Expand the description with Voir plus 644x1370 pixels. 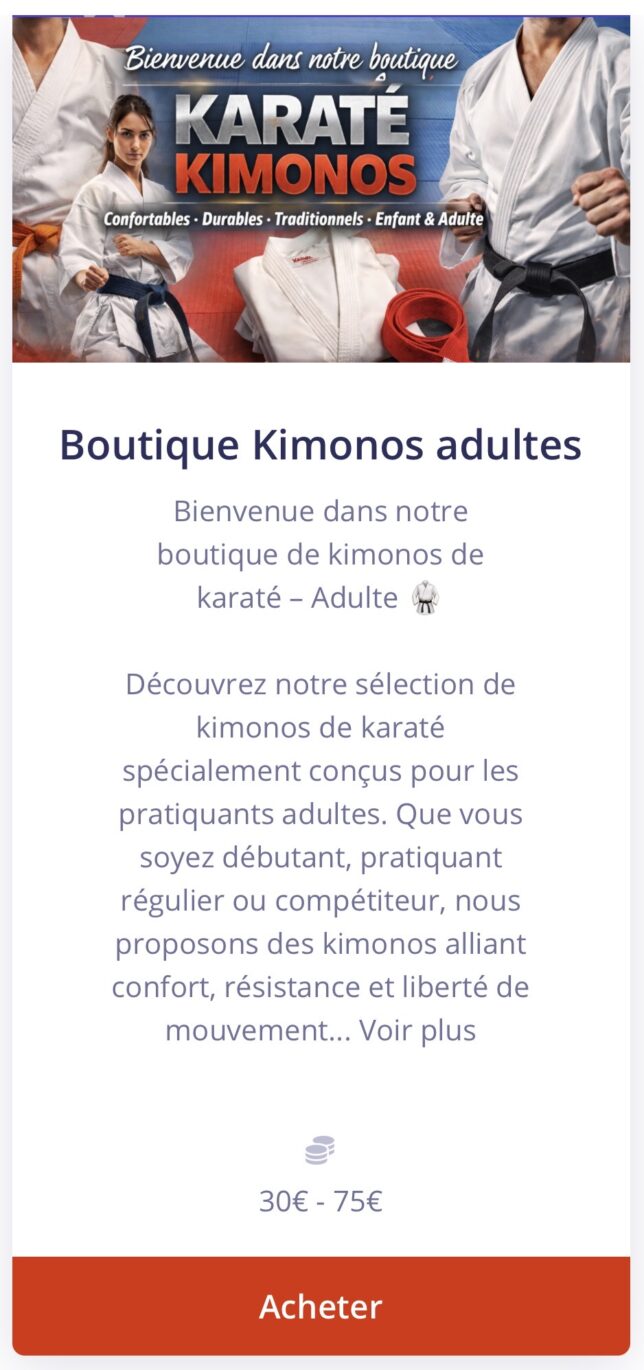tap(418, 1030)
